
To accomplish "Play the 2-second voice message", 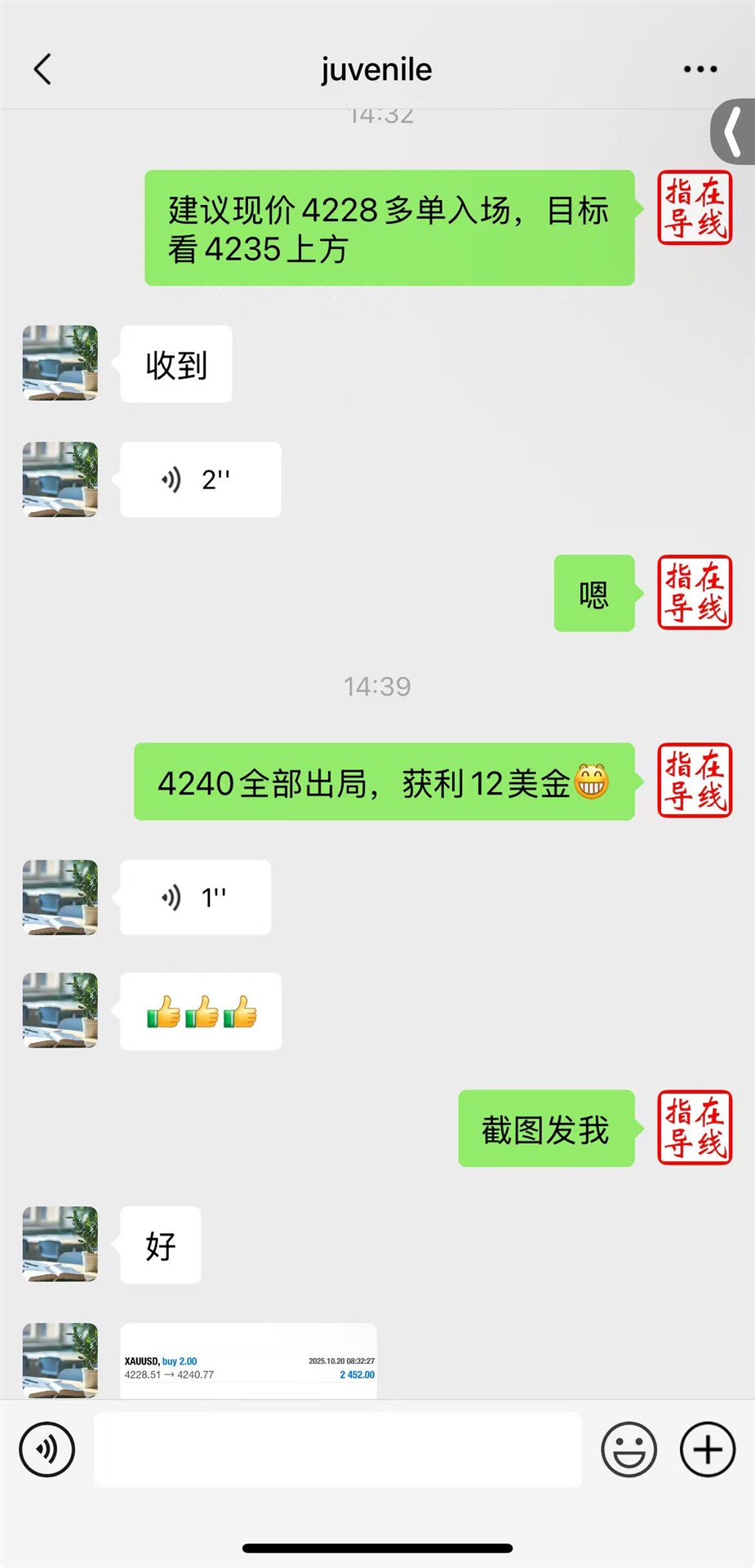I will coord(200,479).
